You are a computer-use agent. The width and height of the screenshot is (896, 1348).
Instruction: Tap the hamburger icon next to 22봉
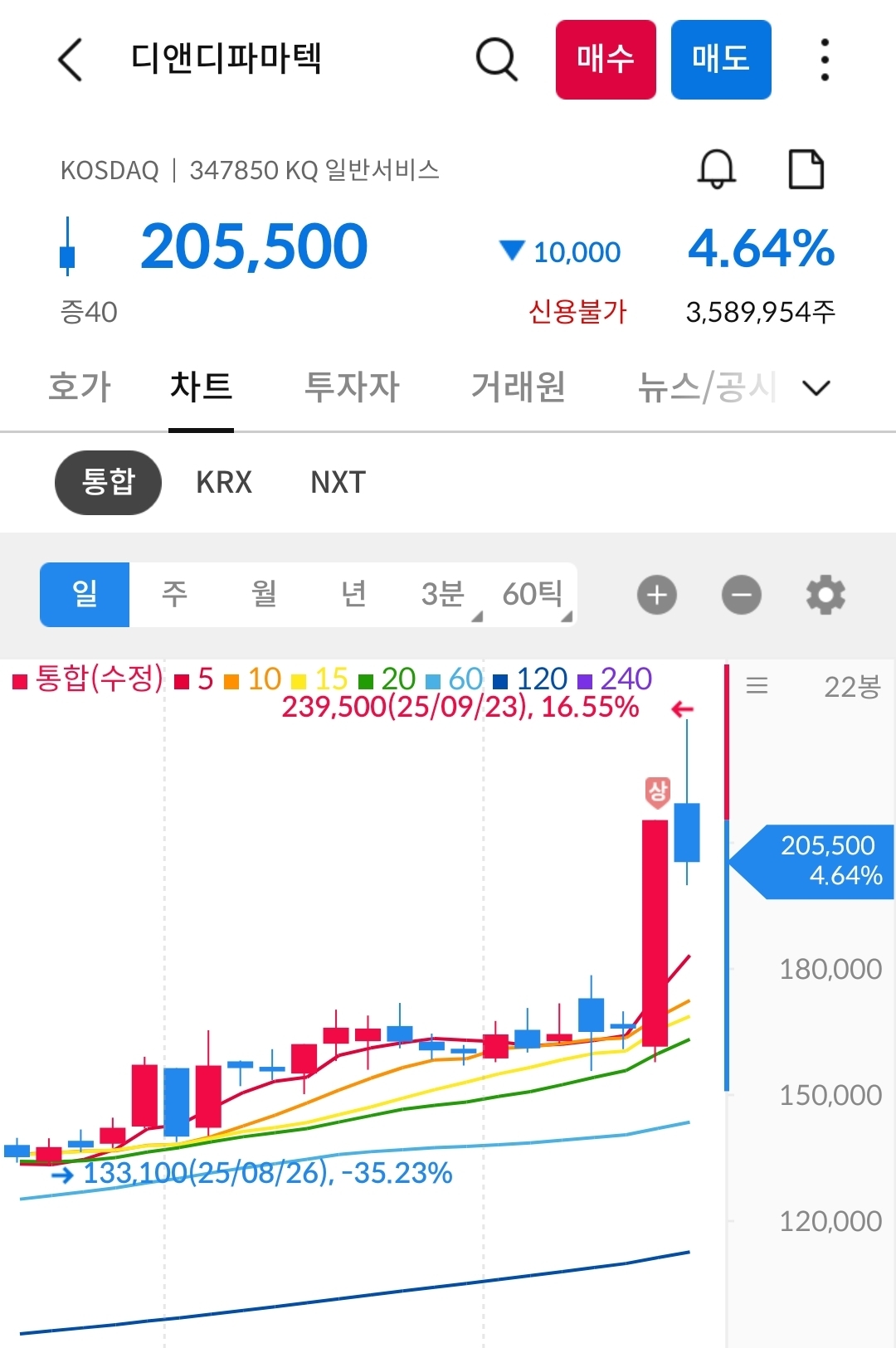[757, 684]
